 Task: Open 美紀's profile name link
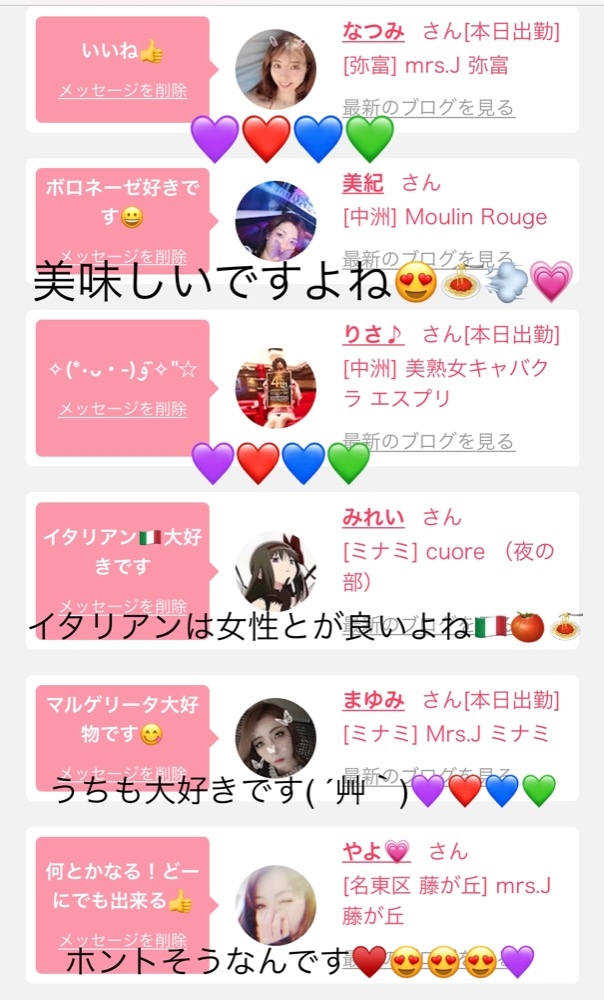tap(364, 183)
